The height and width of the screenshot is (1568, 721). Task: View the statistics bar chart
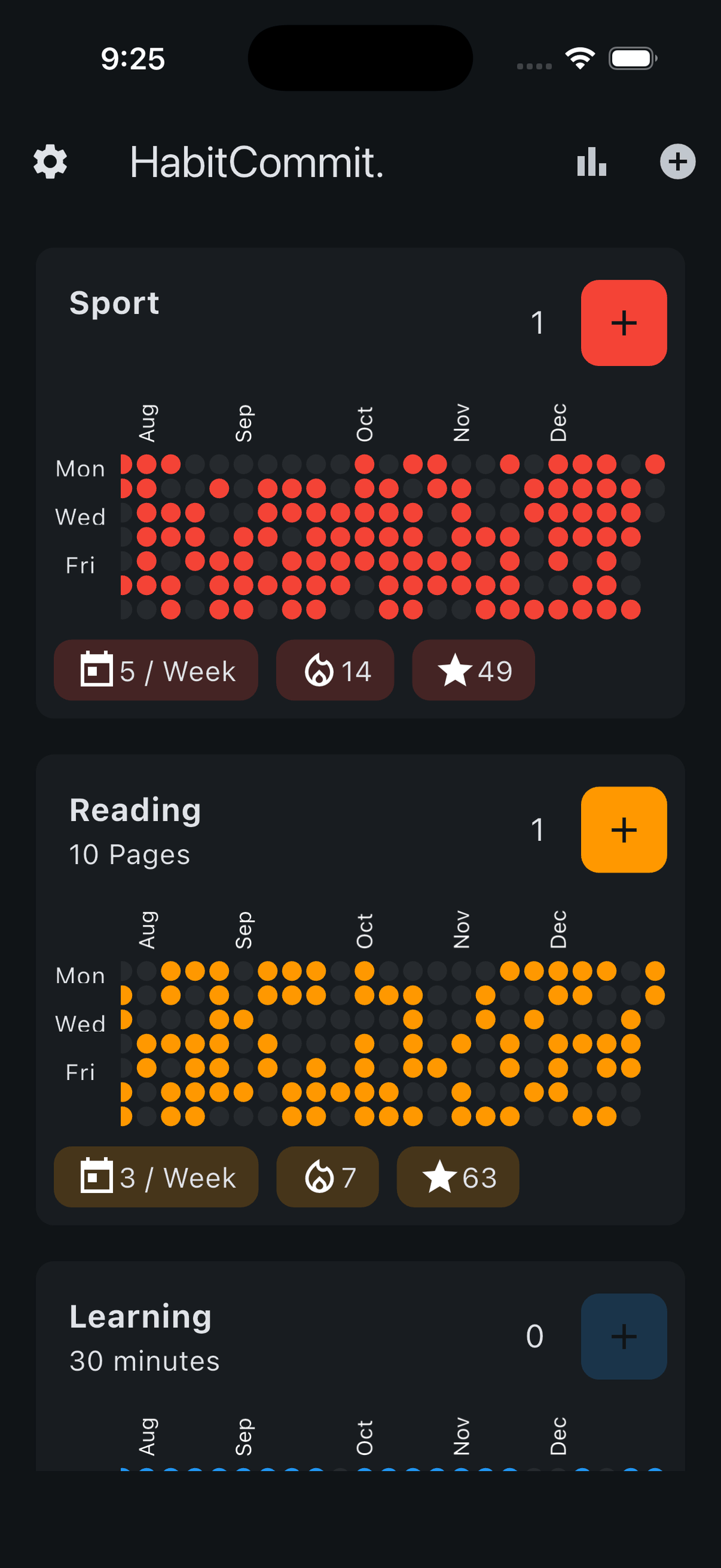(x=591, y=162)
